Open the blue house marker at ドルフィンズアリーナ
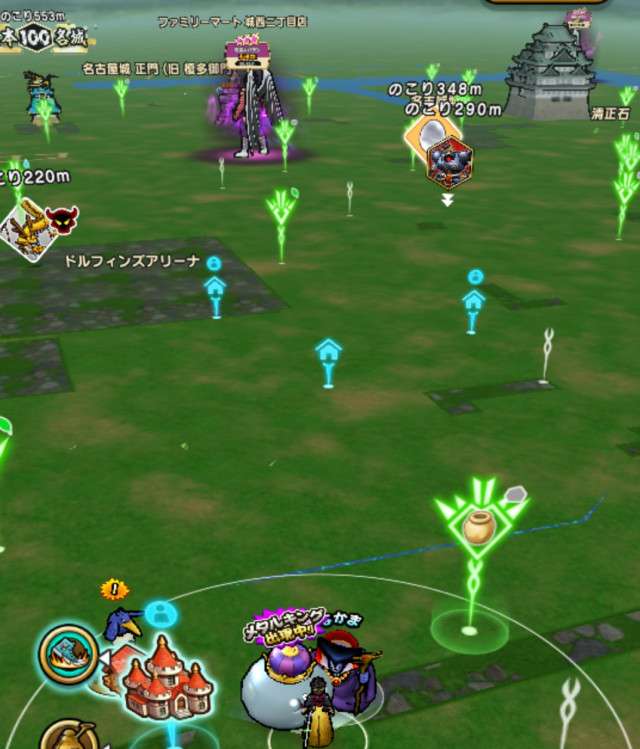Viewport: 640px width, 749px height. (215, 290)
